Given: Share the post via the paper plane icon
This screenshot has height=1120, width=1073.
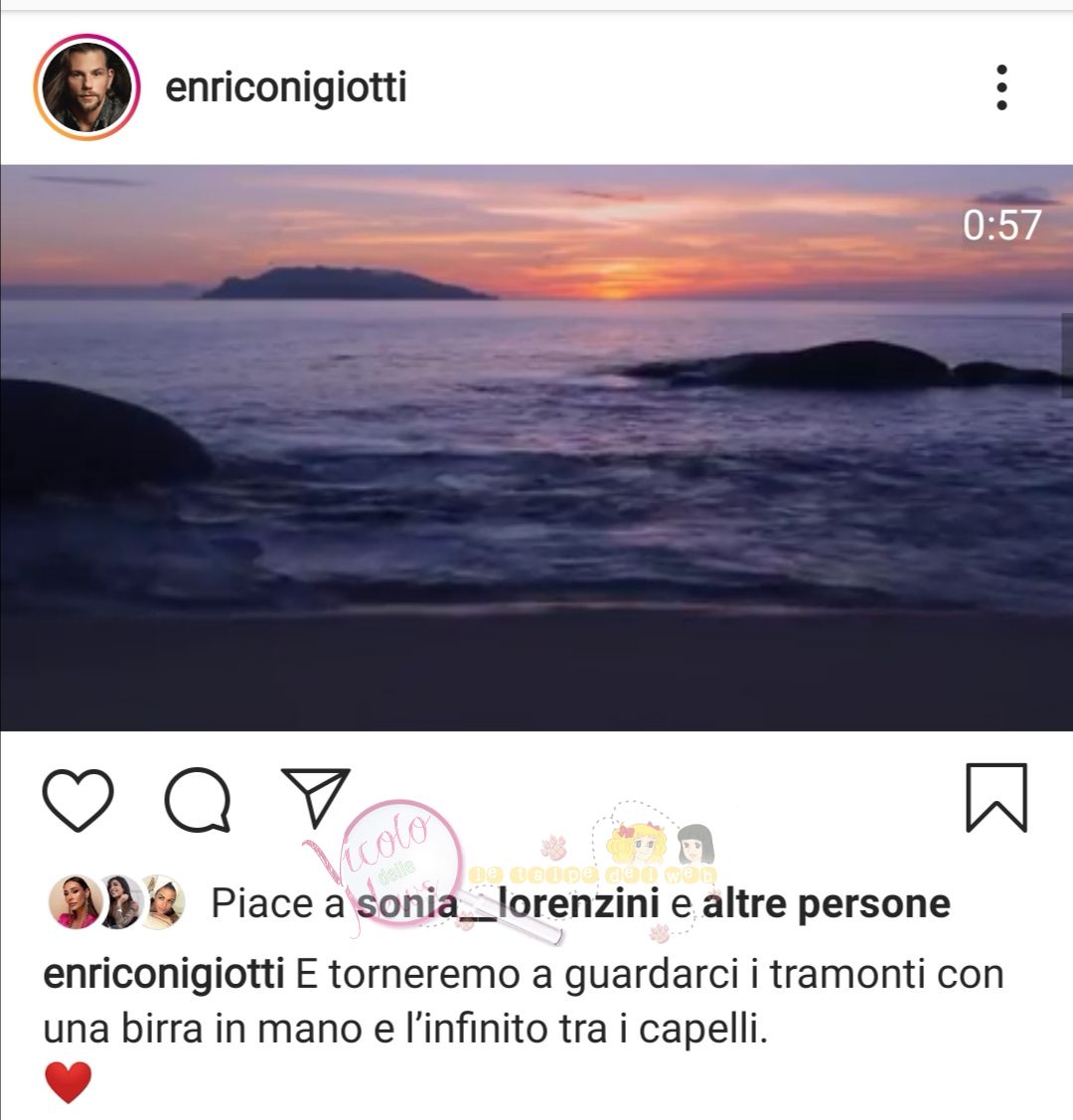Looking at the screenshot, I should pos(316,796).
